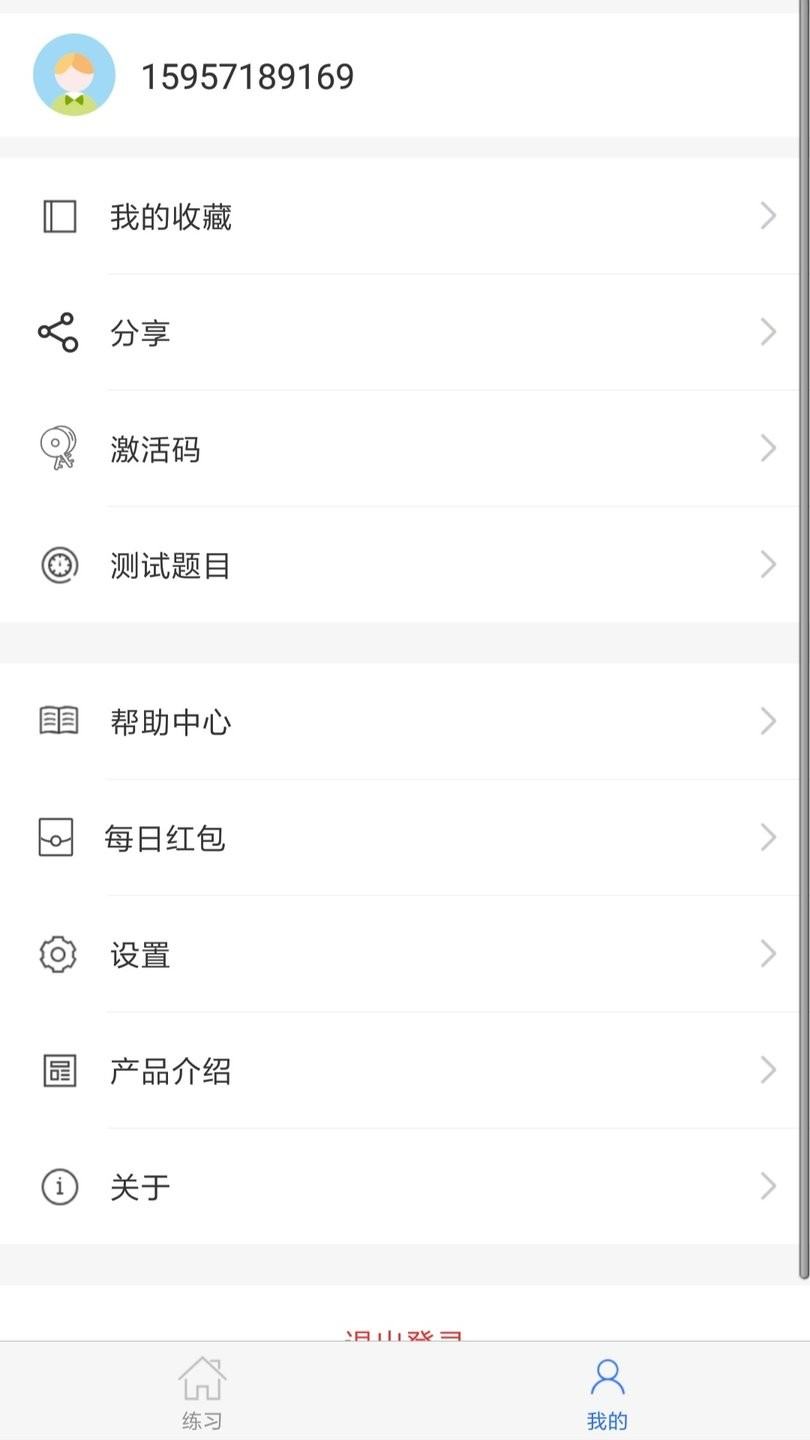This screenshot has width=810, height=1440.
Task: Open 测试题目 using the clock icon
Action: click(x=59, y=564)
